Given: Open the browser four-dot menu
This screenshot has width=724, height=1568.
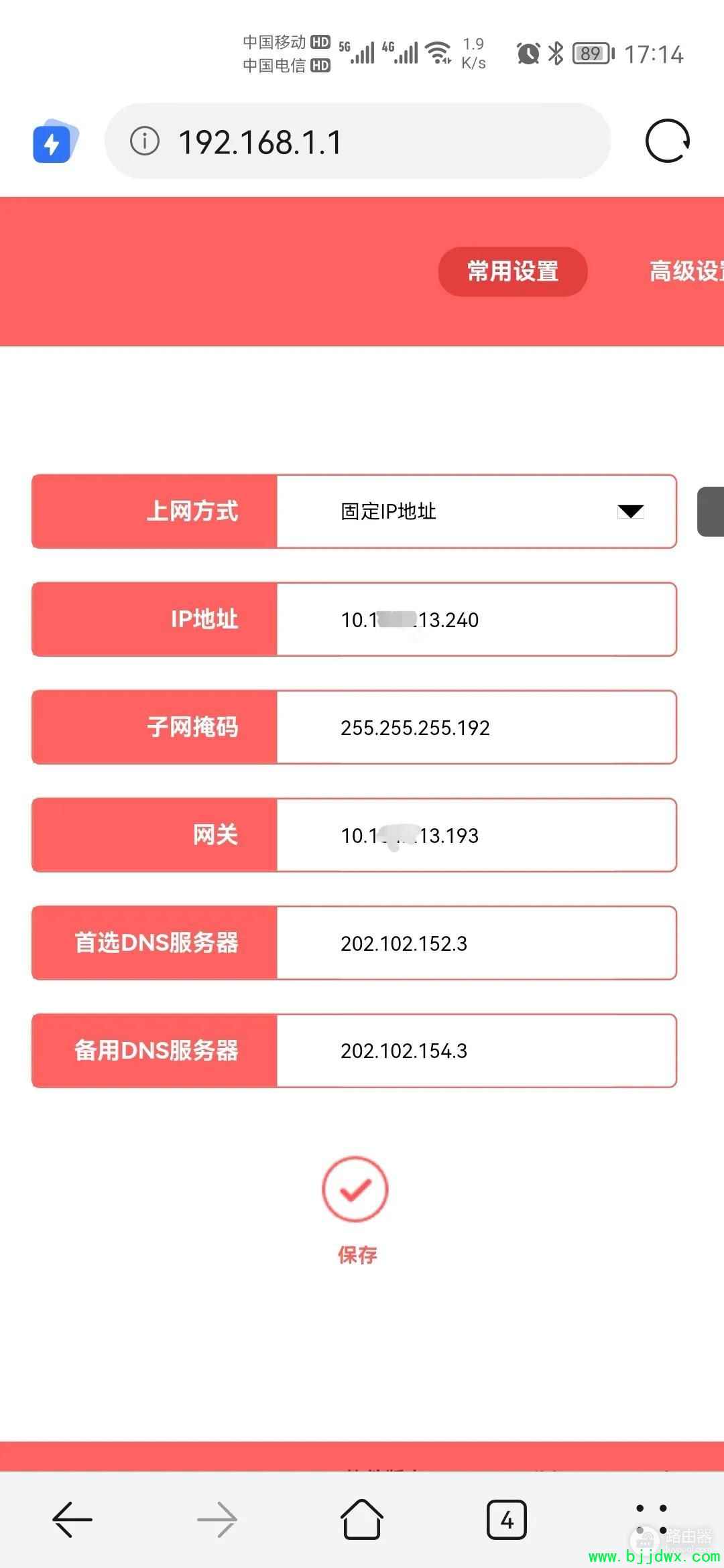Looking at the screenshot, I should point(651,1519).
